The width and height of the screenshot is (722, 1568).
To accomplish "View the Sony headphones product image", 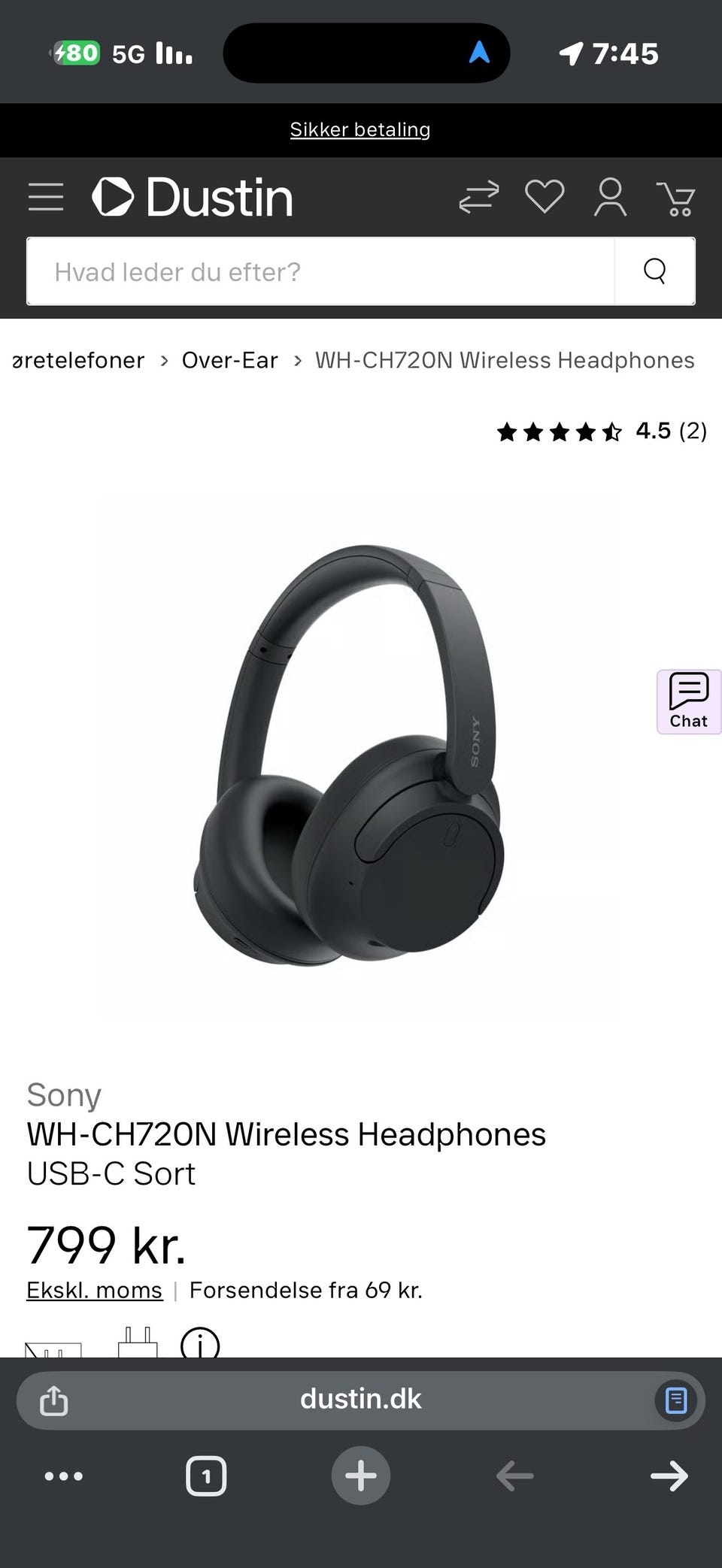I will point(350,755).
